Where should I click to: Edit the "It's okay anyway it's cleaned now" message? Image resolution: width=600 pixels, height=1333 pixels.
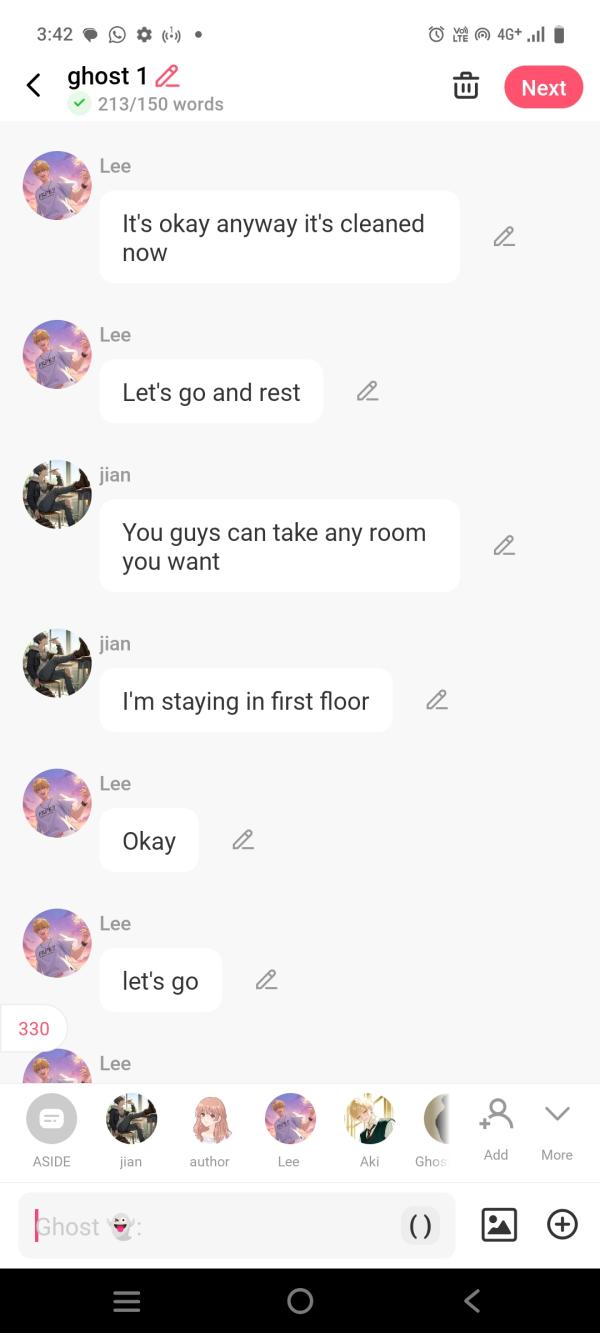coord(504,237)
